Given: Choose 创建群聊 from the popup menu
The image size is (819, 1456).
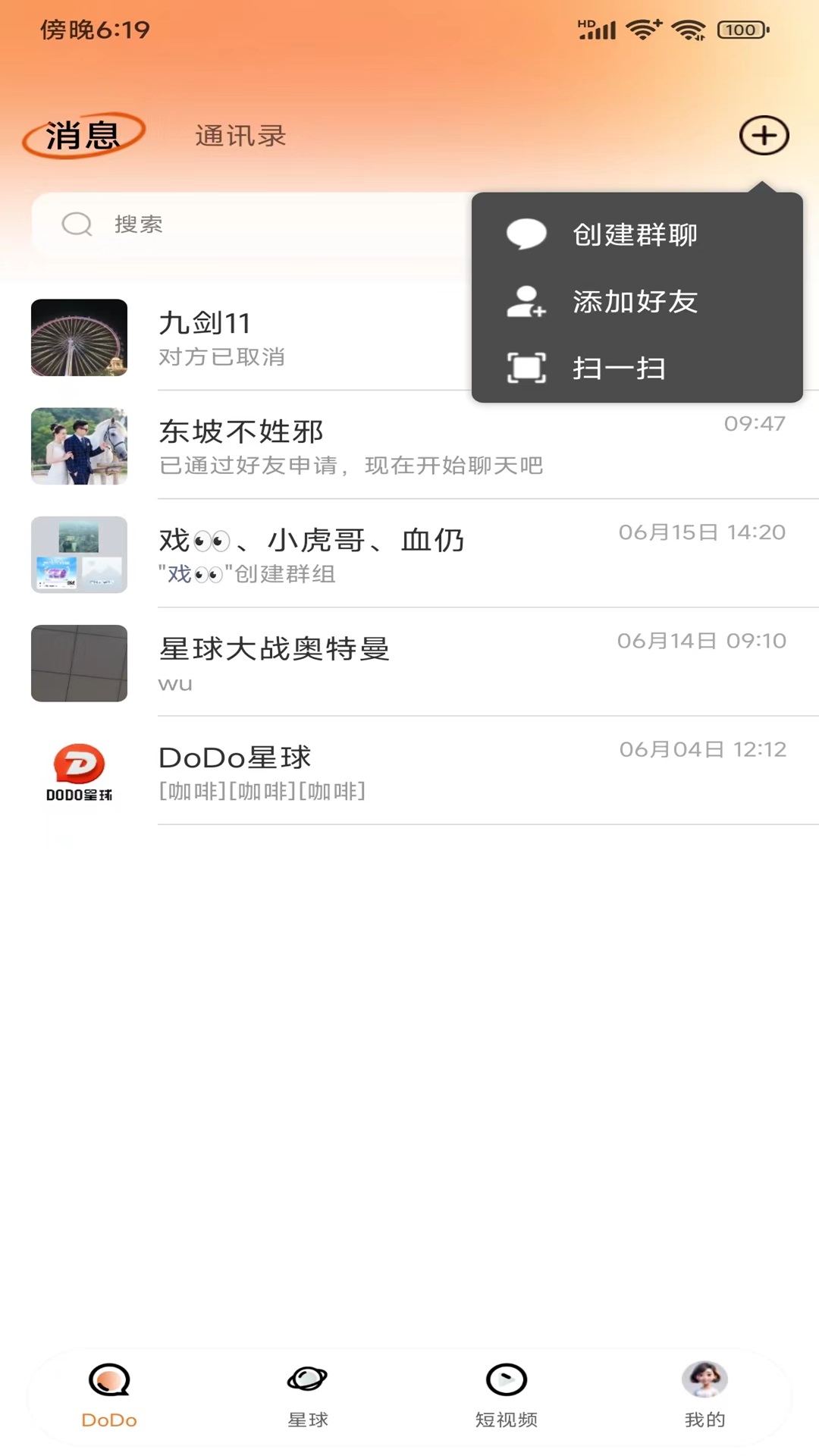Looking at the screenshot, I should click(x=635, y=234).
